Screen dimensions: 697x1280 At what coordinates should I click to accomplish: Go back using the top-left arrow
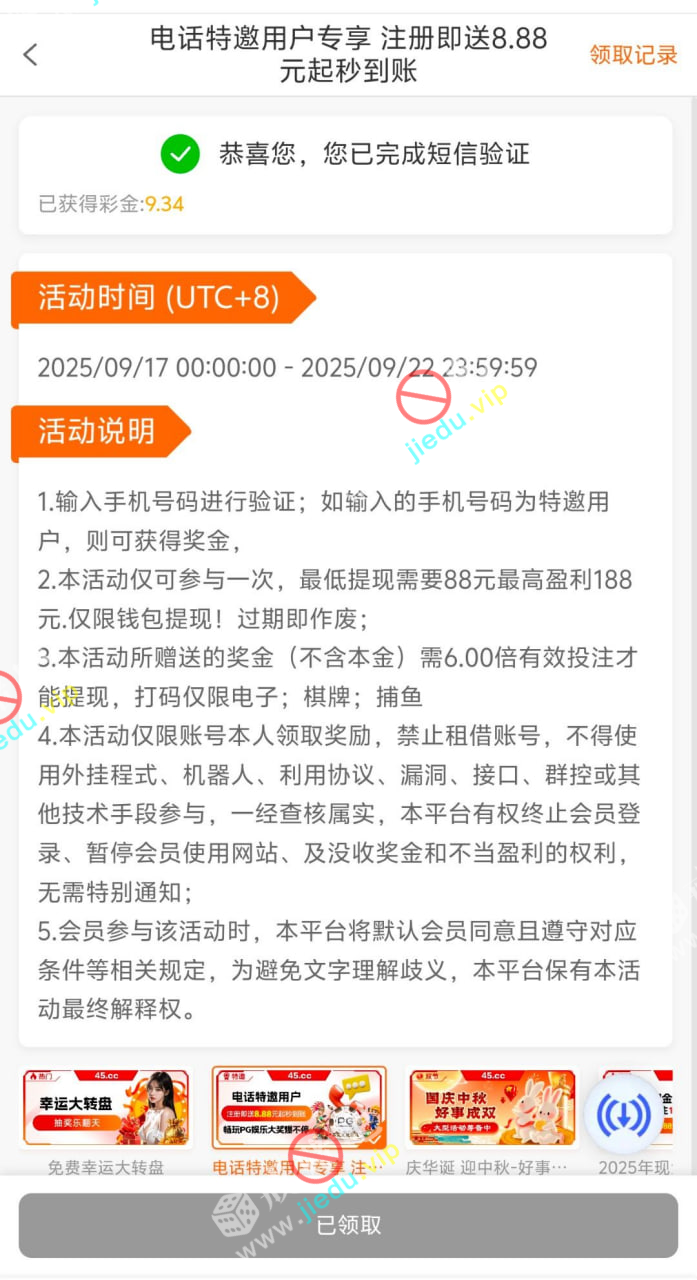[x=30, y=55]
